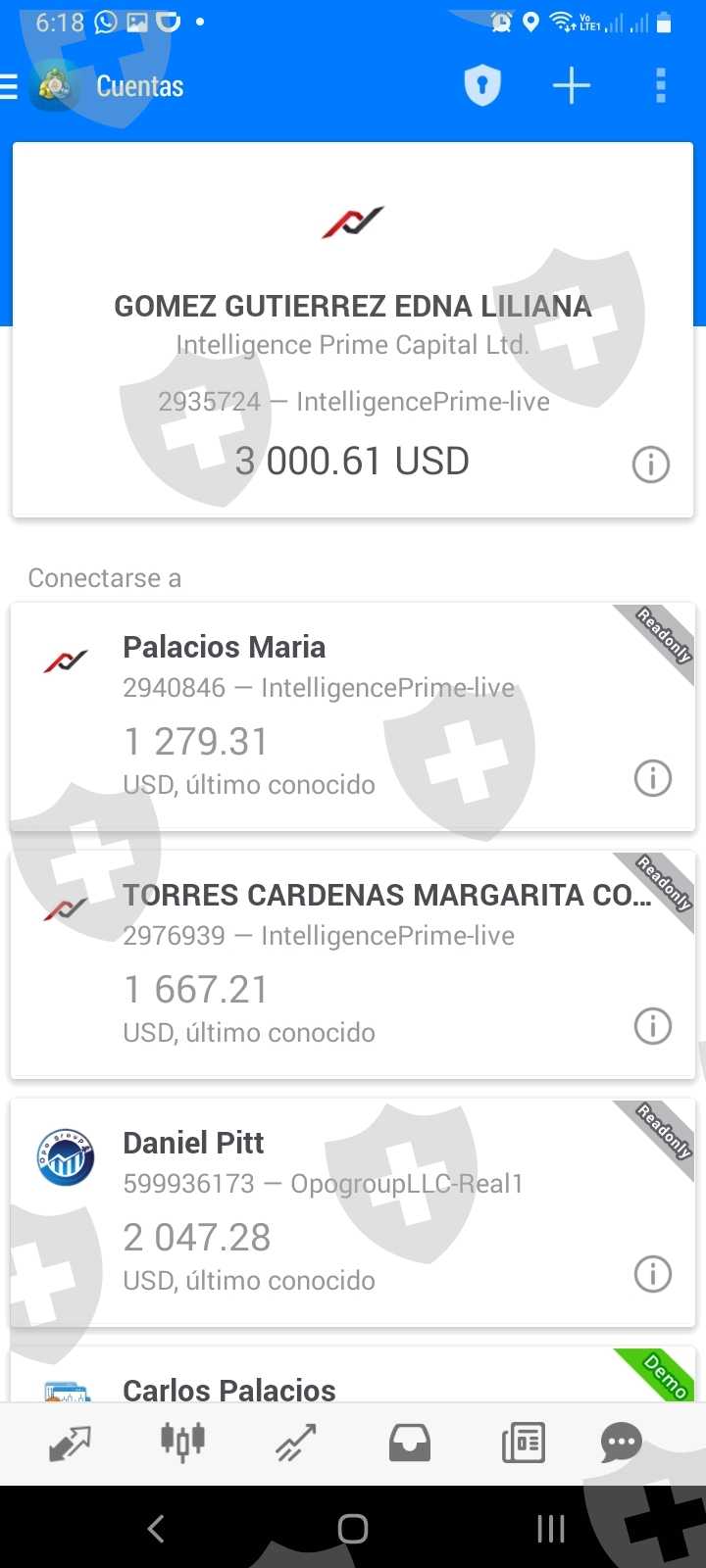View info for Daniel Pitt account
This screenshot has width=706, height=1568.
click(x=653, y=1274)
